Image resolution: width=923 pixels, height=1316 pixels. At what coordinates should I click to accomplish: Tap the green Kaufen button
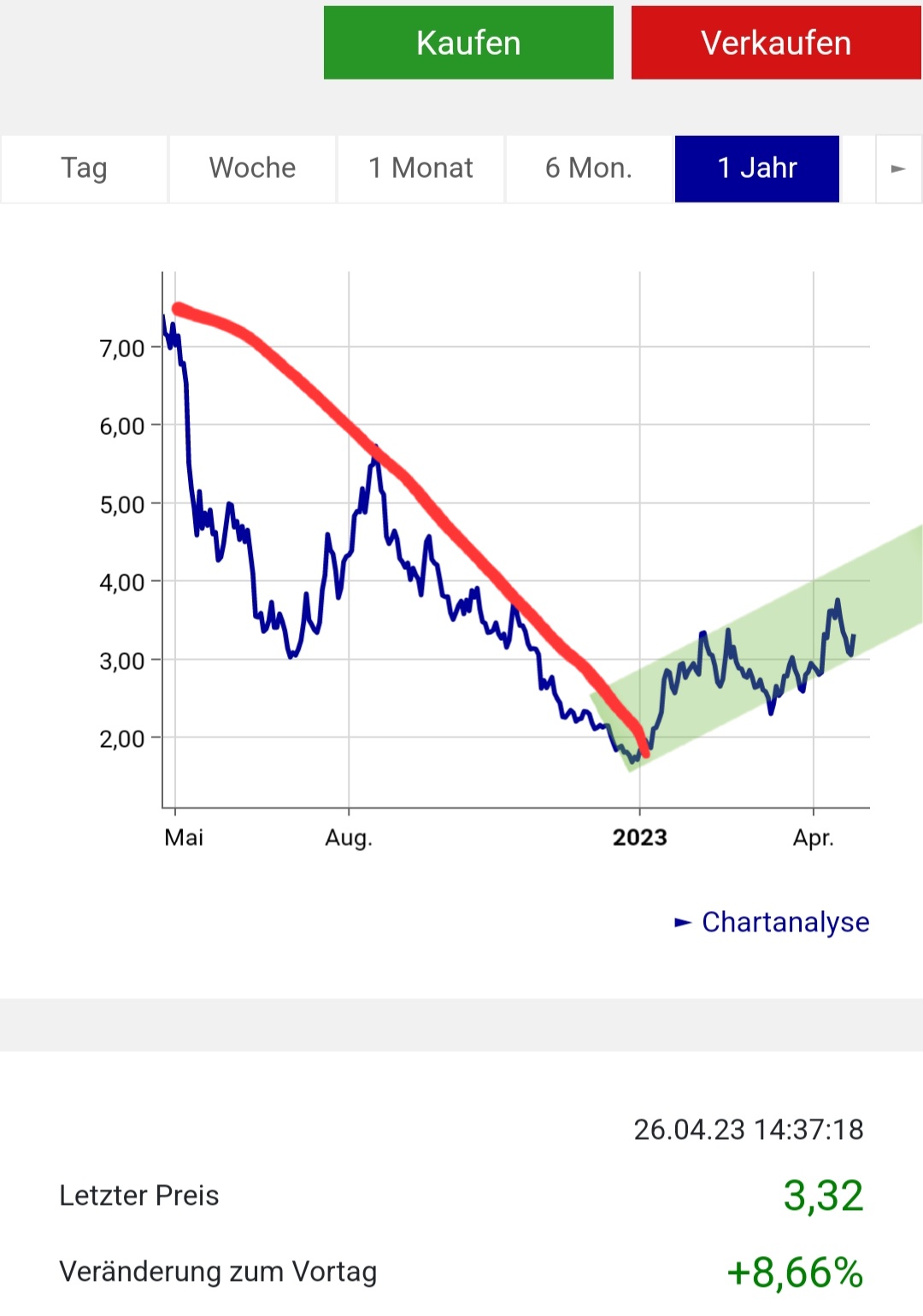[x=468, y=43]
